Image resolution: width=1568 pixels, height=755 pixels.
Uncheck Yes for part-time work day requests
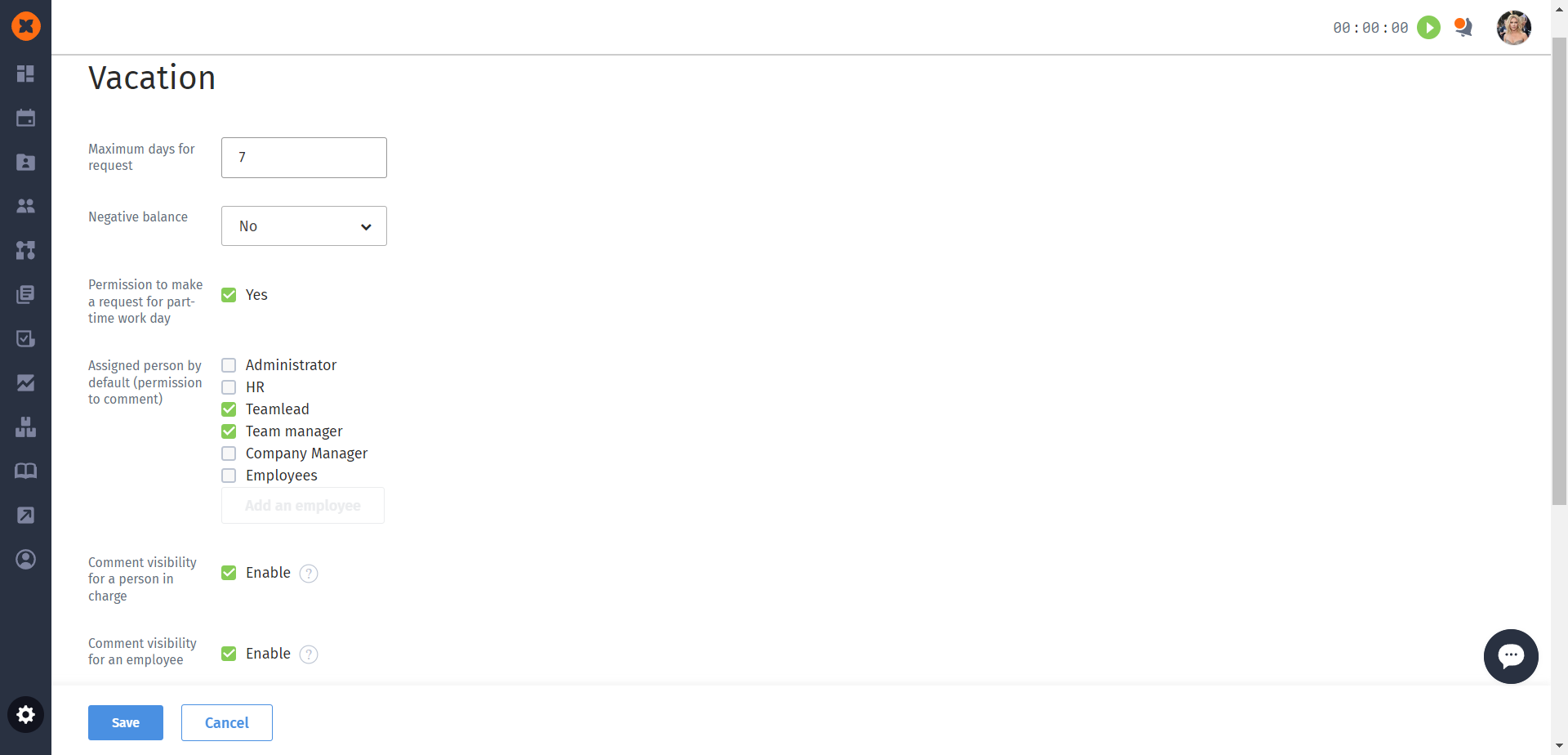tap(229, 295)
